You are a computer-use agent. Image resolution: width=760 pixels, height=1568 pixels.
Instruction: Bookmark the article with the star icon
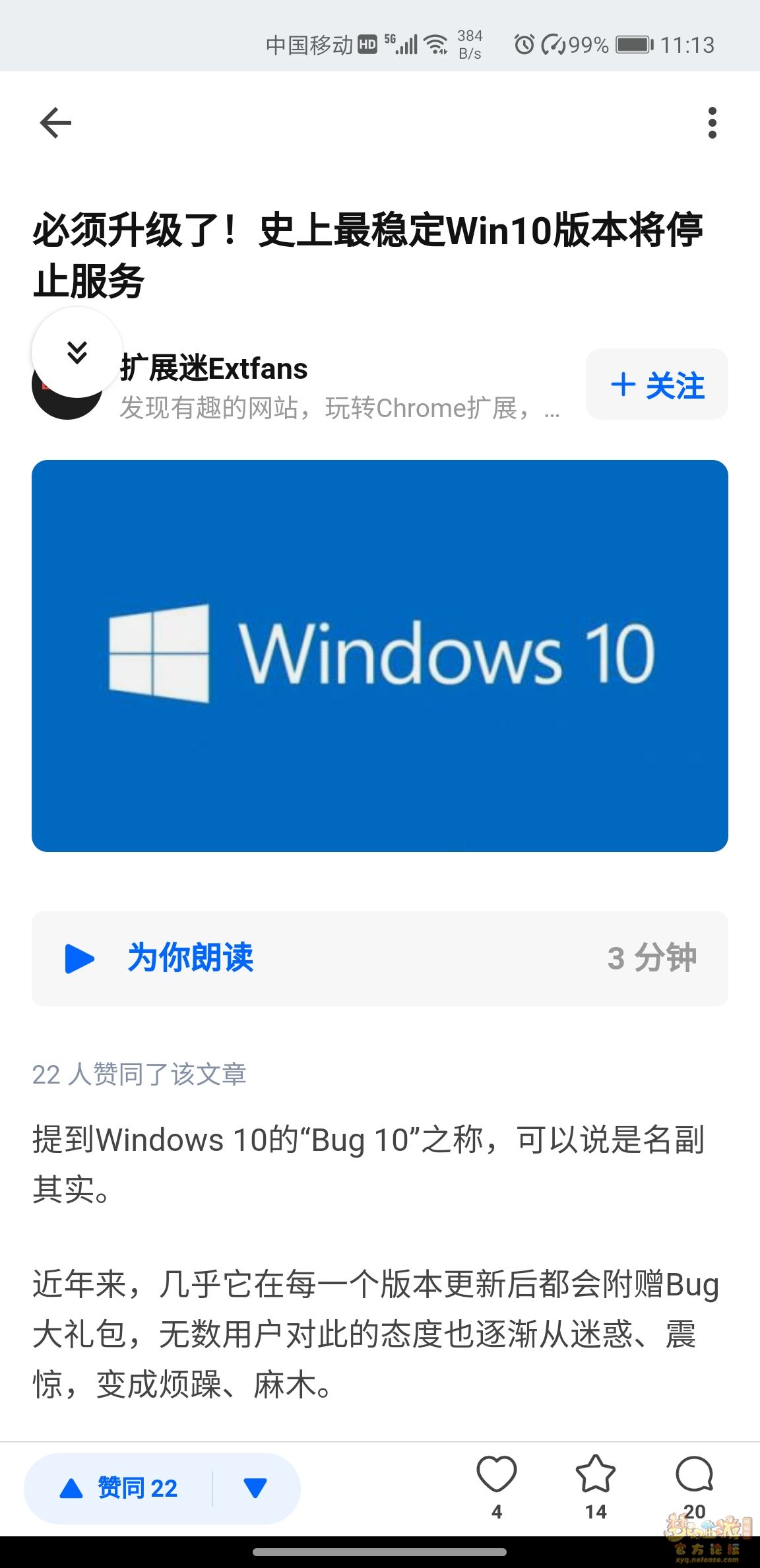tap(596, 1475)
